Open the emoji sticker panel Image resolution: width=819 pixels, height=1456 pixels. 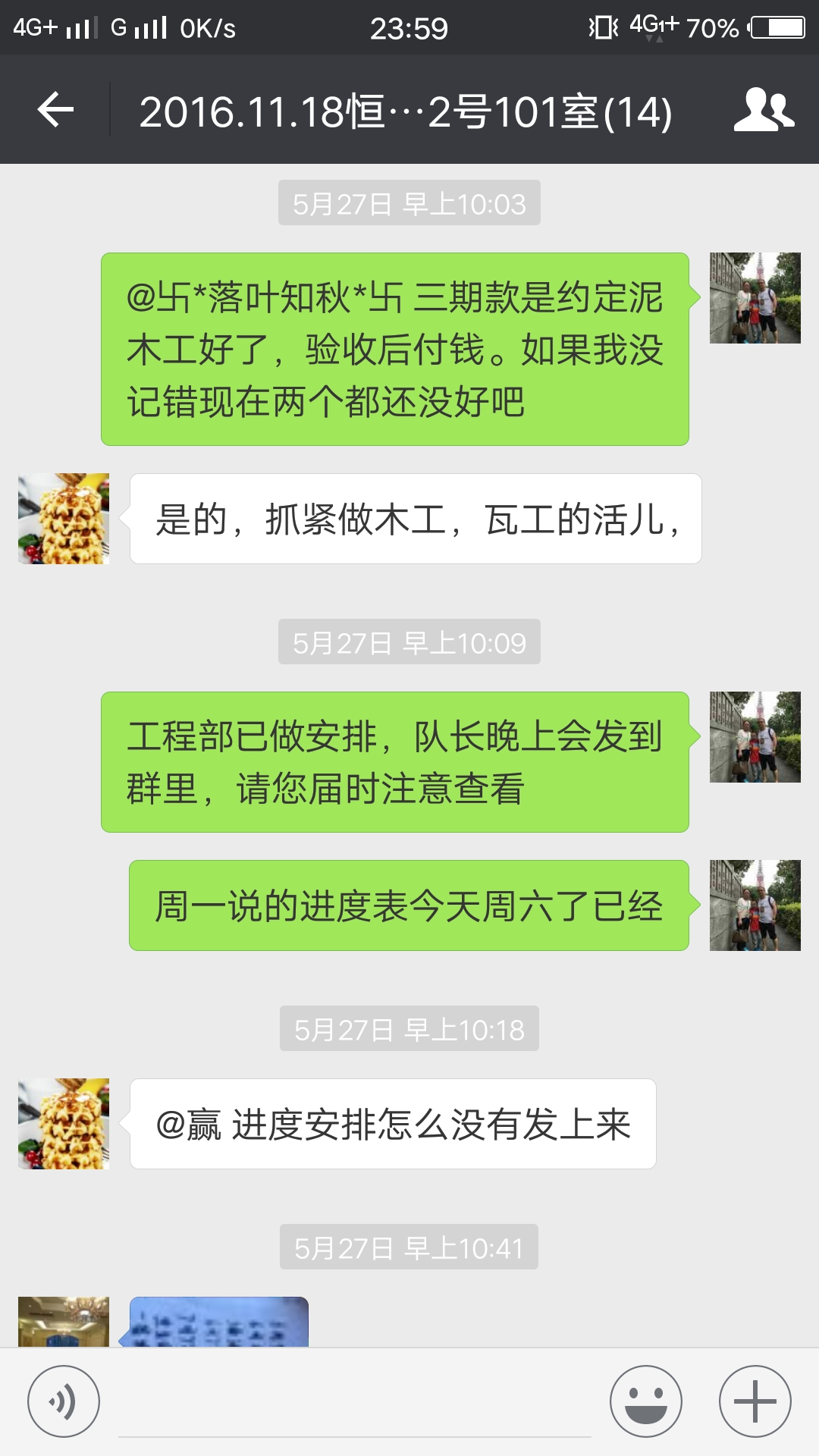click(x=646, y=1401)
